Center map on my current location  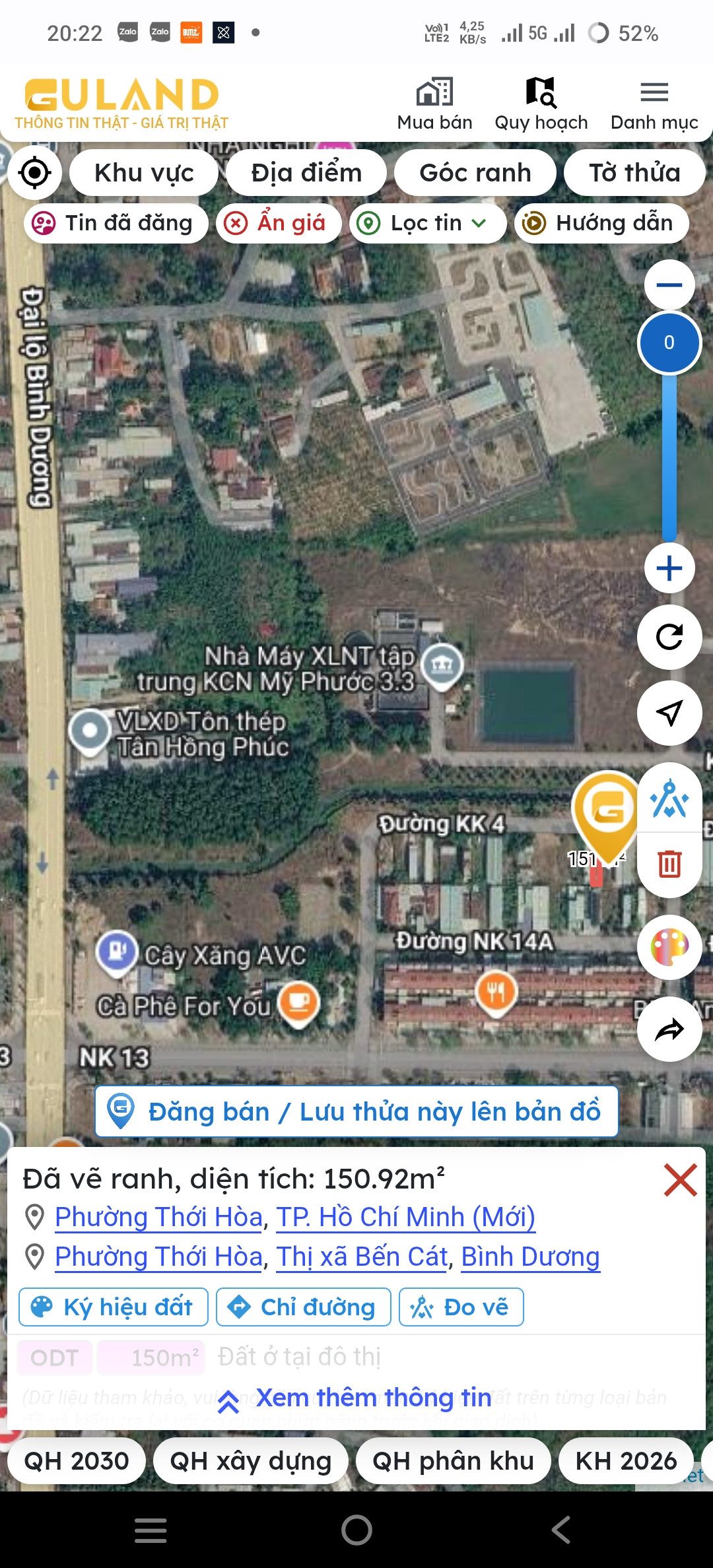pyautogui.click(x=35, y=173)
